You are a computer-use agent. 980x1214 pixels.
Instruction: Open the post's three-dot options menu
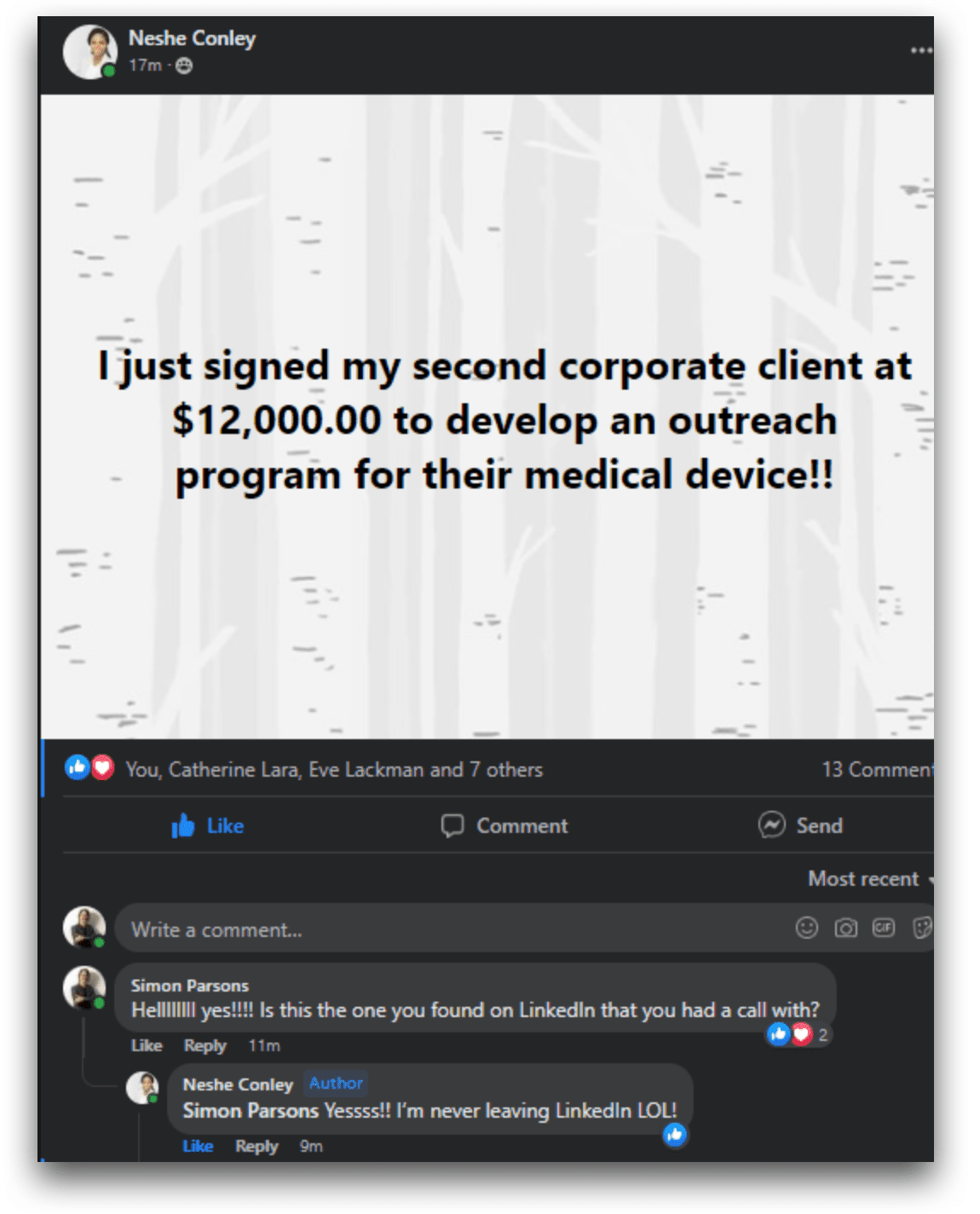point(920,50)
